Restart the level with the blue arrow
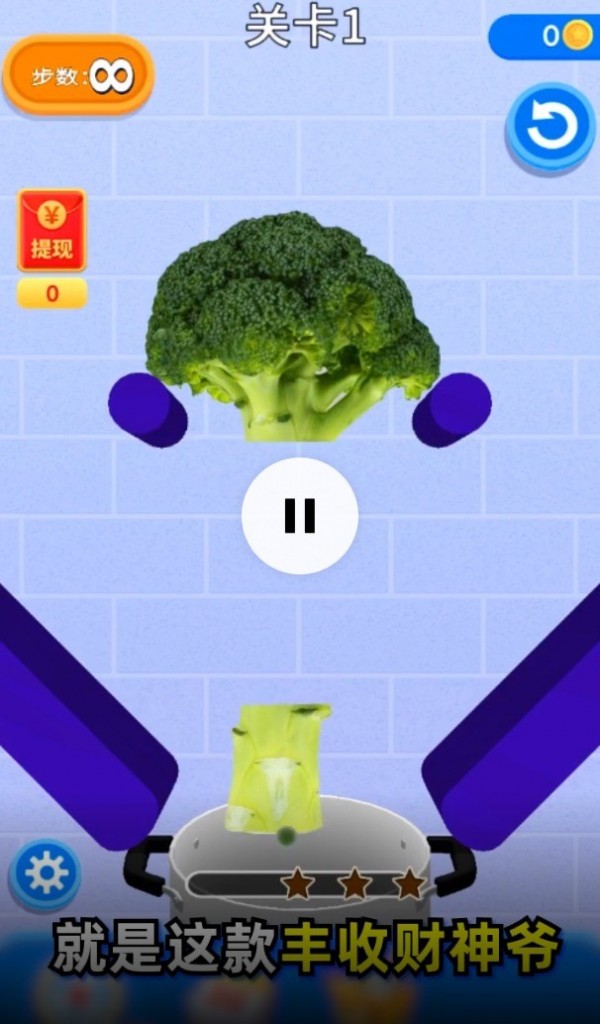The width and height of the screenshot is (600, 1024). tap(551, 129)
